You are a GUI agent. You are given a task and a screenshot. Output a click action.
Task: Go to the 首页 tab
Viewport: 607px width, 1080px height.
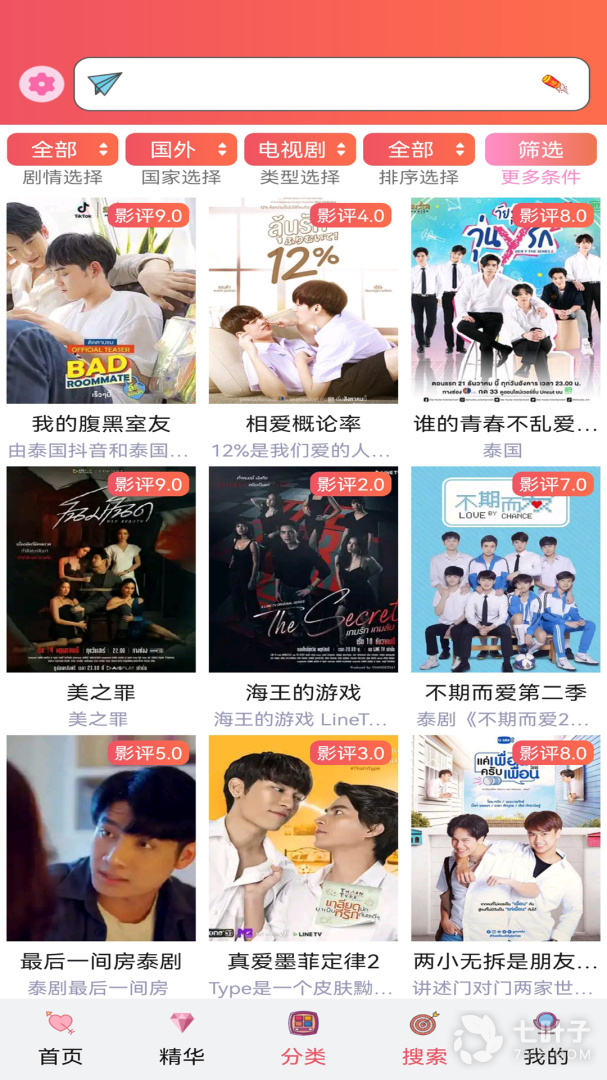click(60, 1040)
